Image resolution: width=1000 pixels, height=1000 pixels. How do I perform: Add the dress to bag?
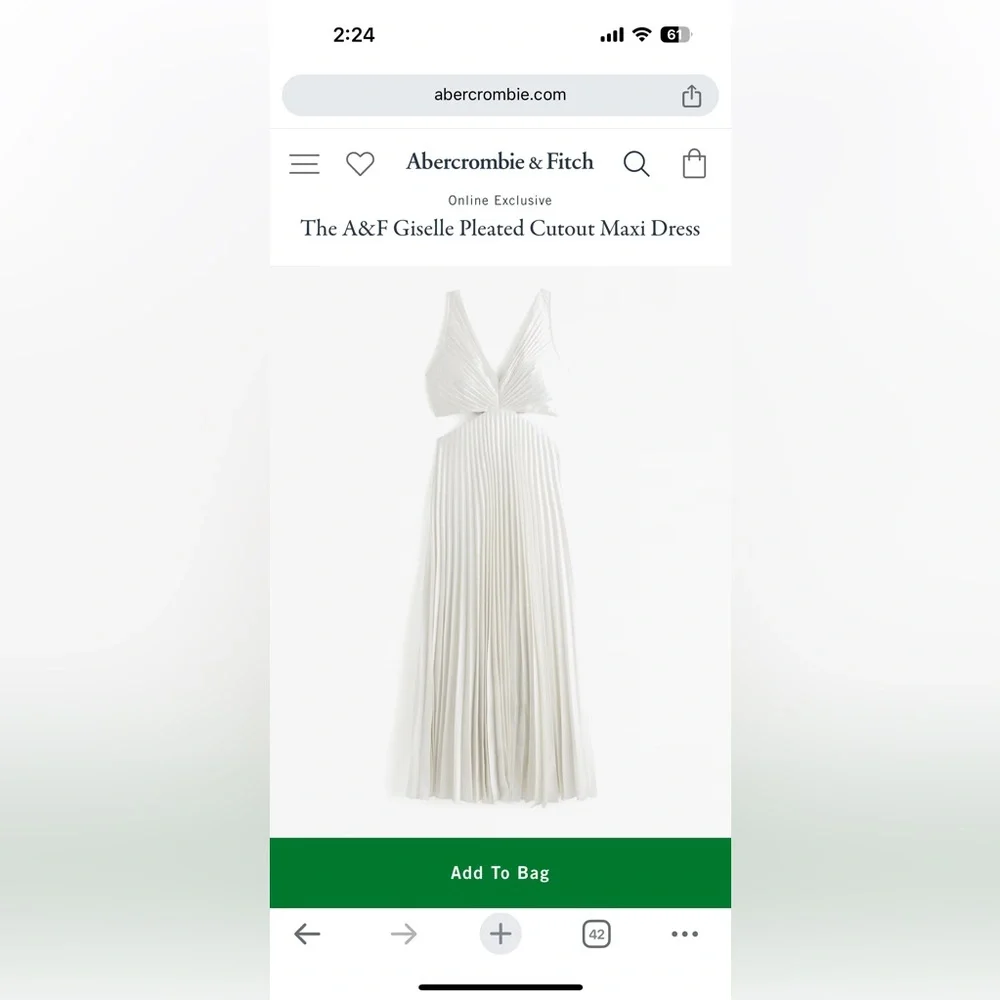[x=500, y=872]
